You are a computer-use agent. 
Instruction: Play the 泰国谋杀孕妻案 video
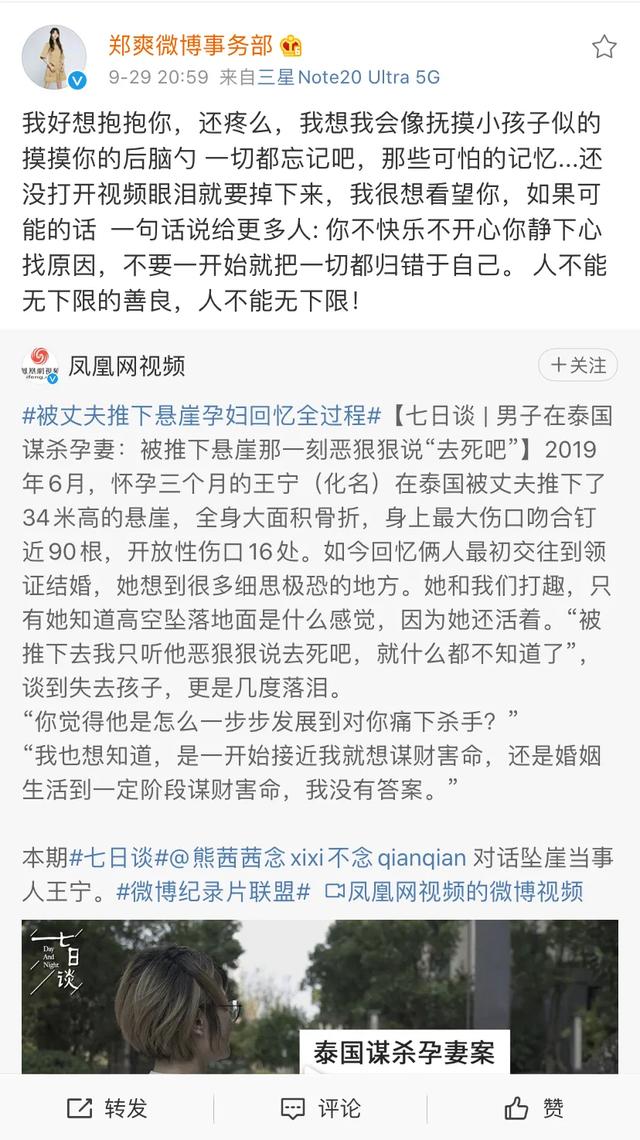(320, 1000)
